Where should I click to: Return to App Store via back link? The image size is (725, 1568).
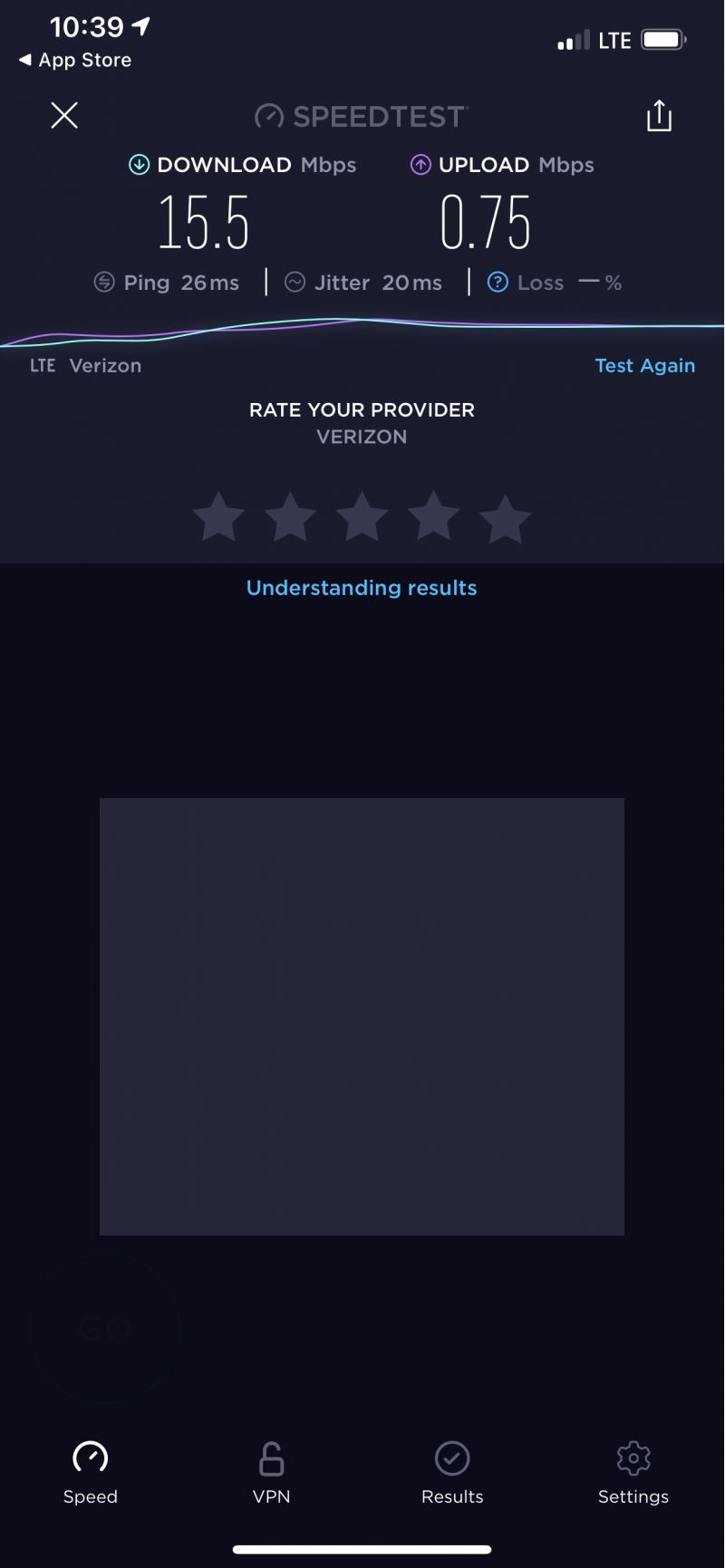(75, 60)
